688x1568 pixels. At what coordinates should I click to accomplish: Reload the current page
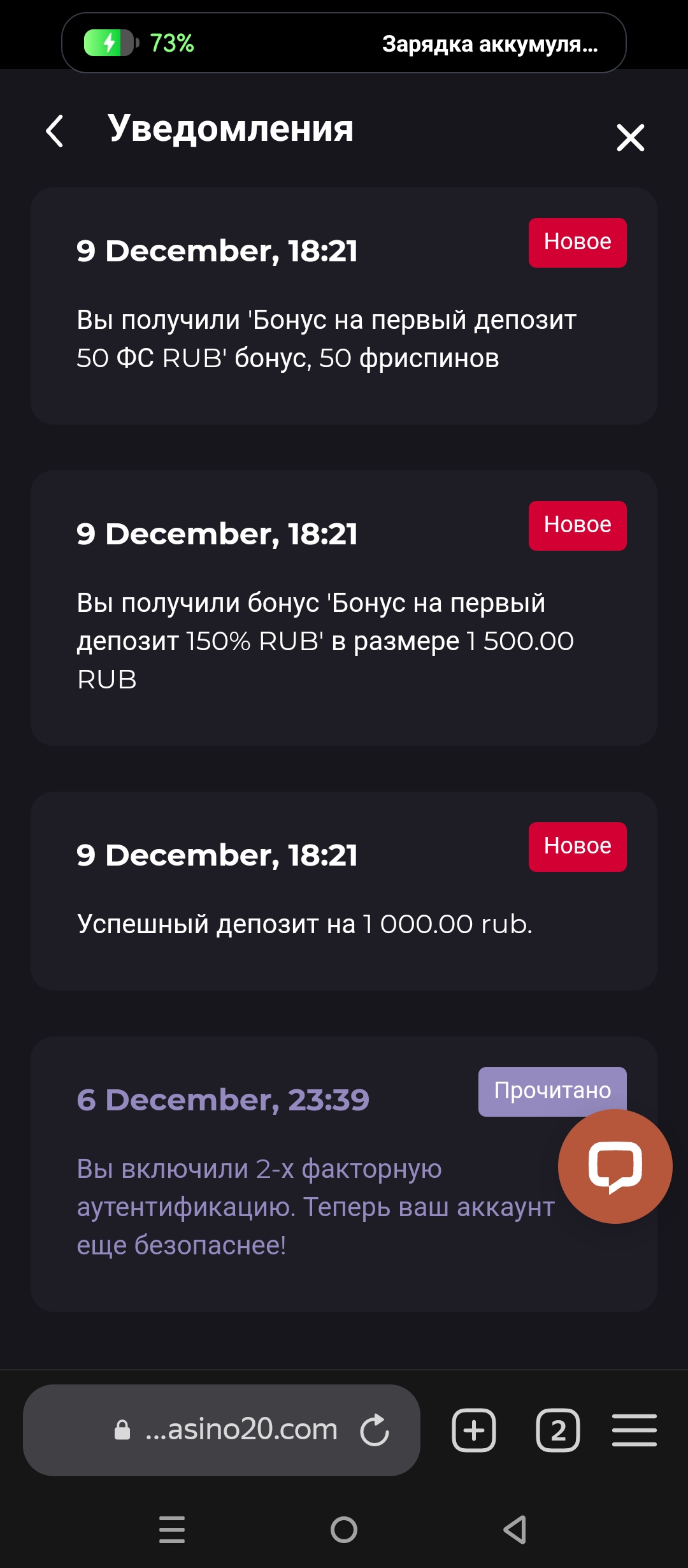pyautogui.click(x=375, y=1430)
